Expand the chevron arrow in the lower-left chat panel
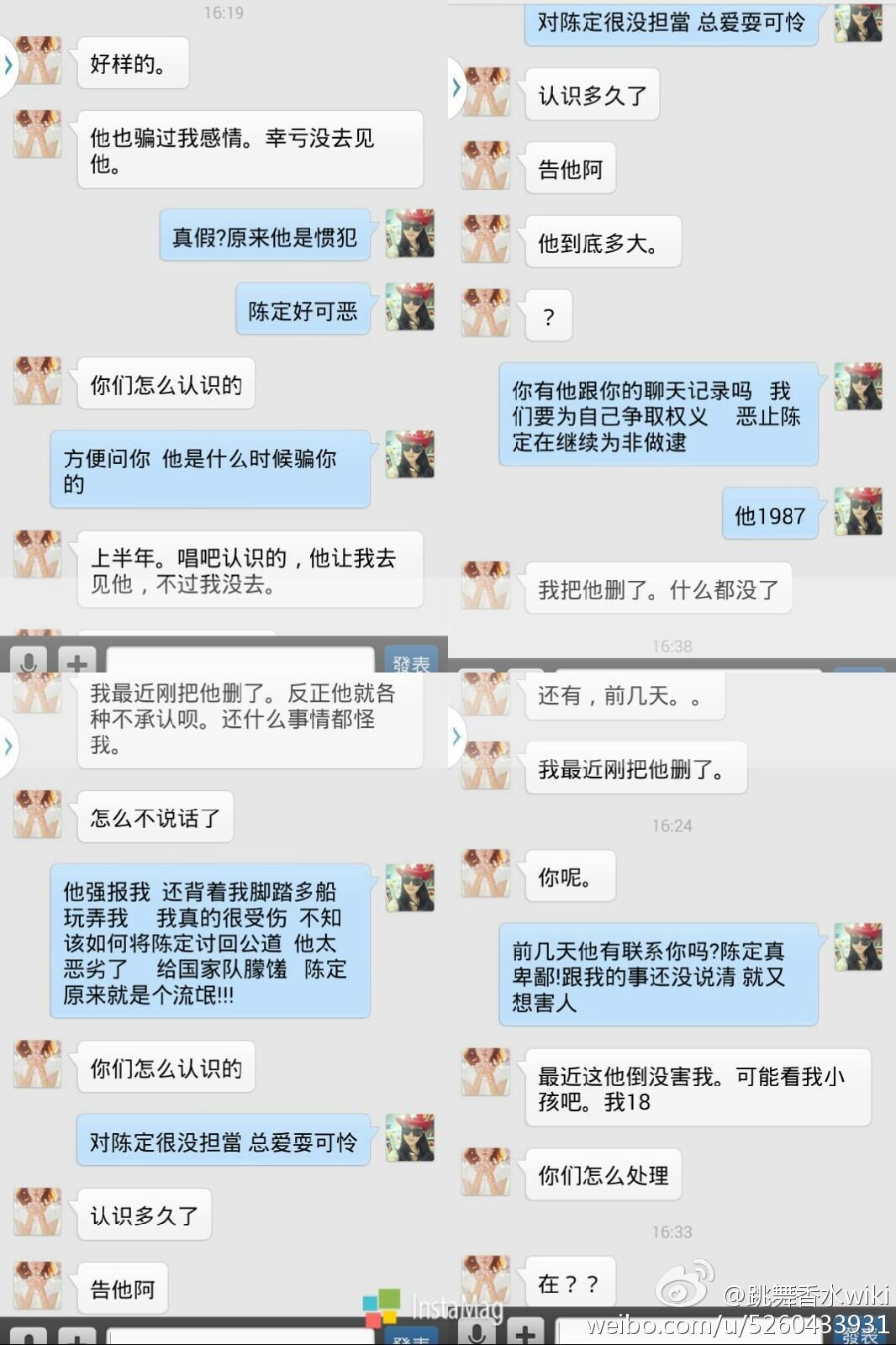The width and height of the screenshot is (896, 1345). (7, 746)
